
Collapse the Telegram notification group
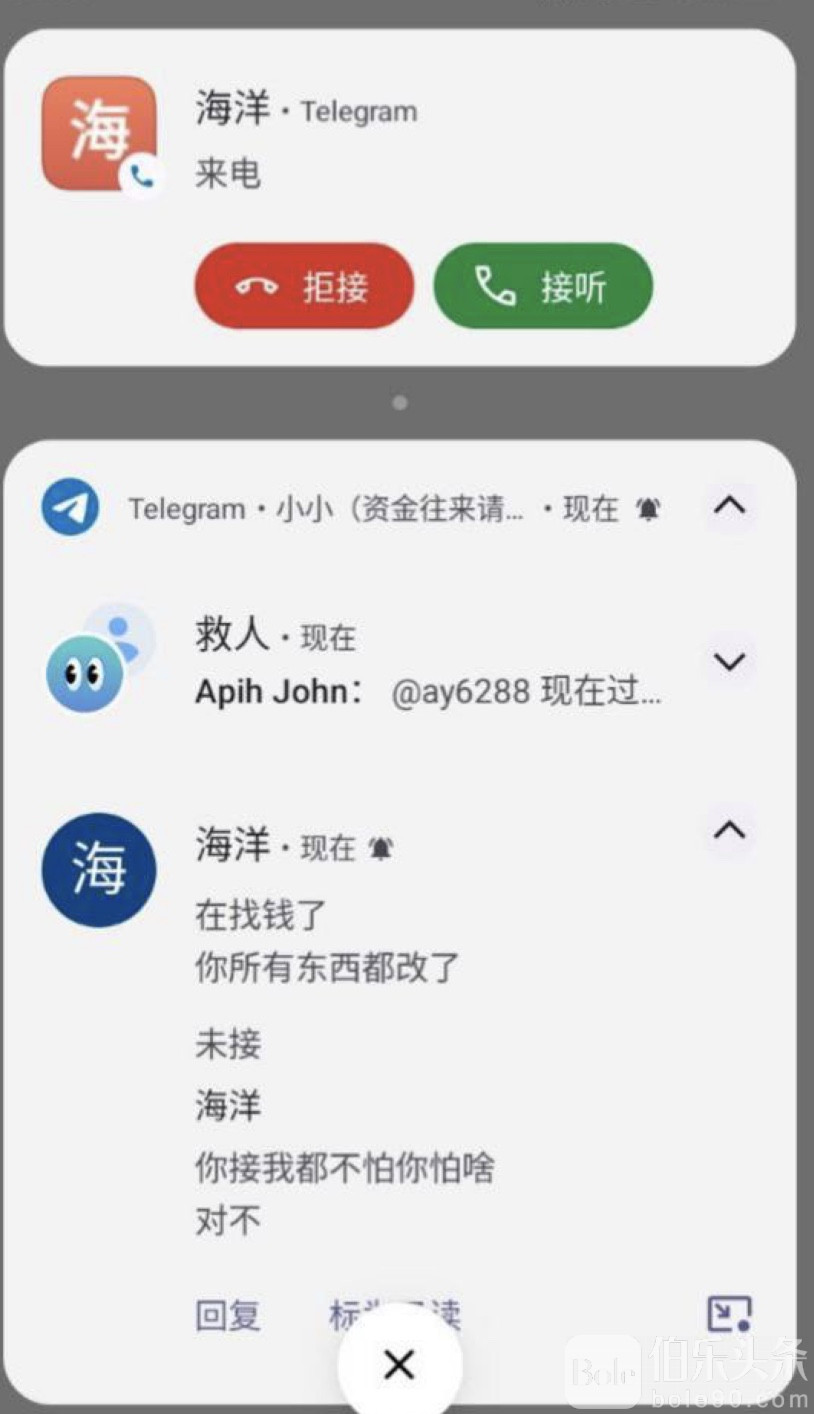coord(730,506)
